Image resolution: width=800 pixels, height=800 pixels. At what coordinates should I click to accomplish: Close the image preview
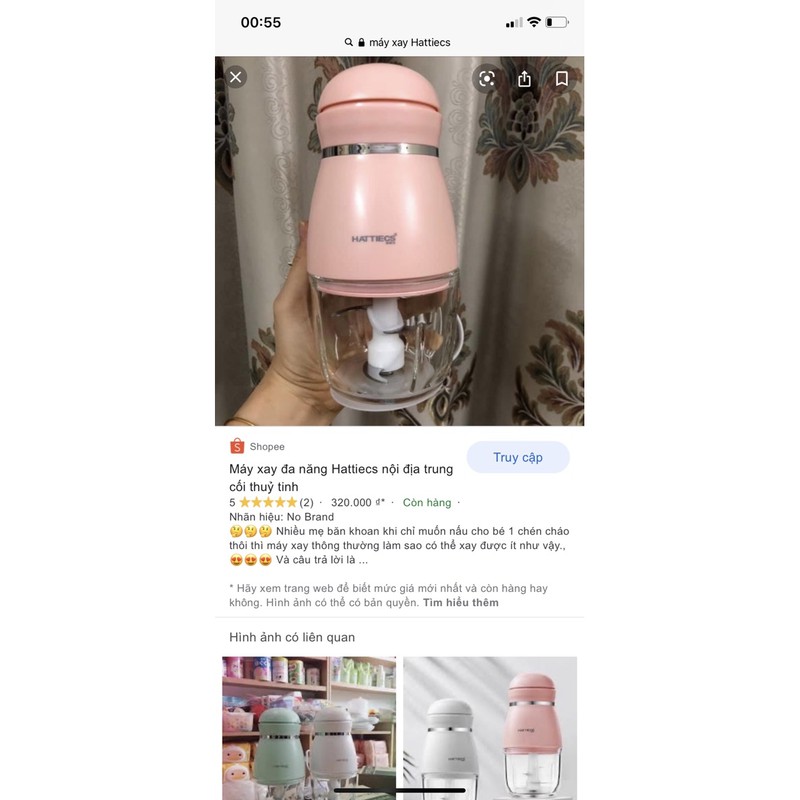tap(236, 77)
